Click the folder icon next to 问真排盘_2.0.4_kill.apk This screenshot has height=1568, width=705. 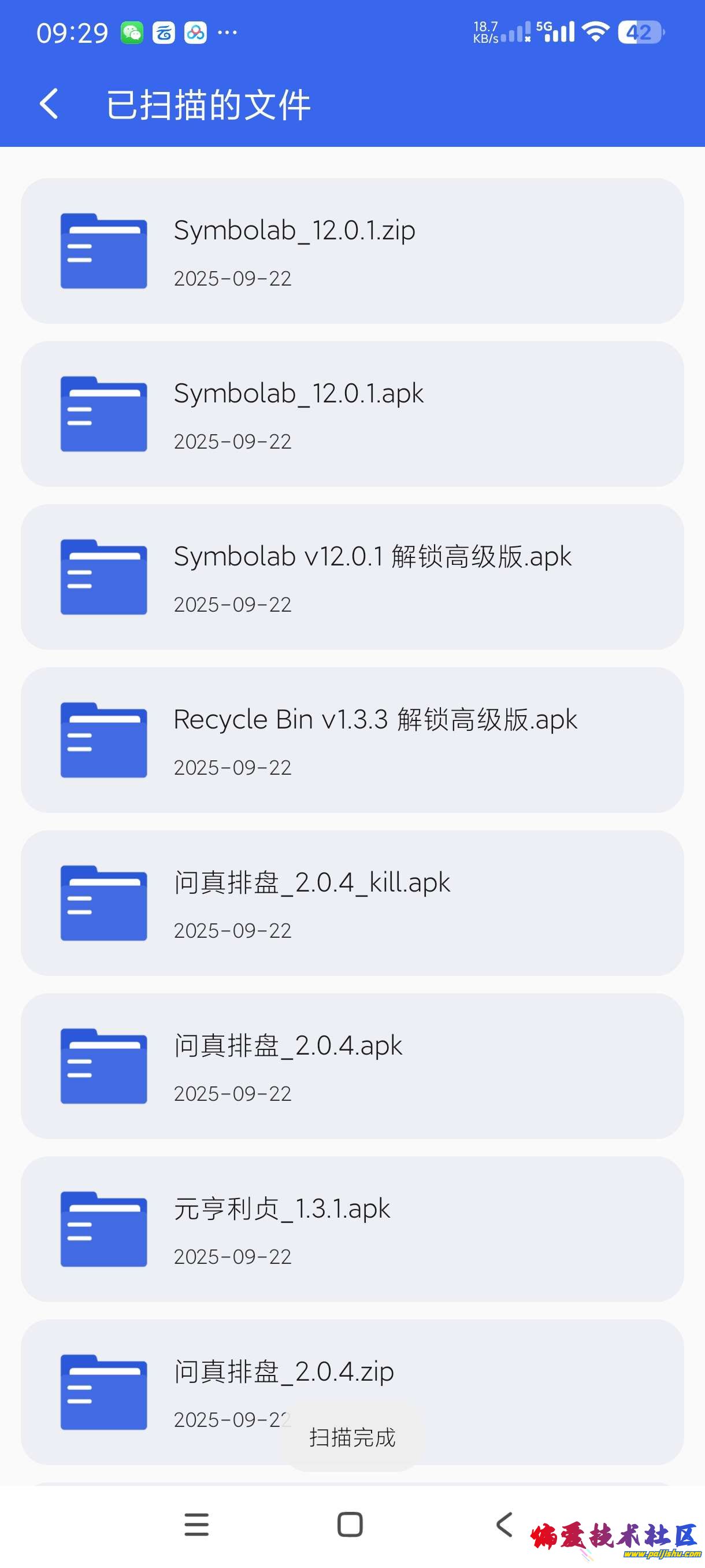[x=103, y=903]
